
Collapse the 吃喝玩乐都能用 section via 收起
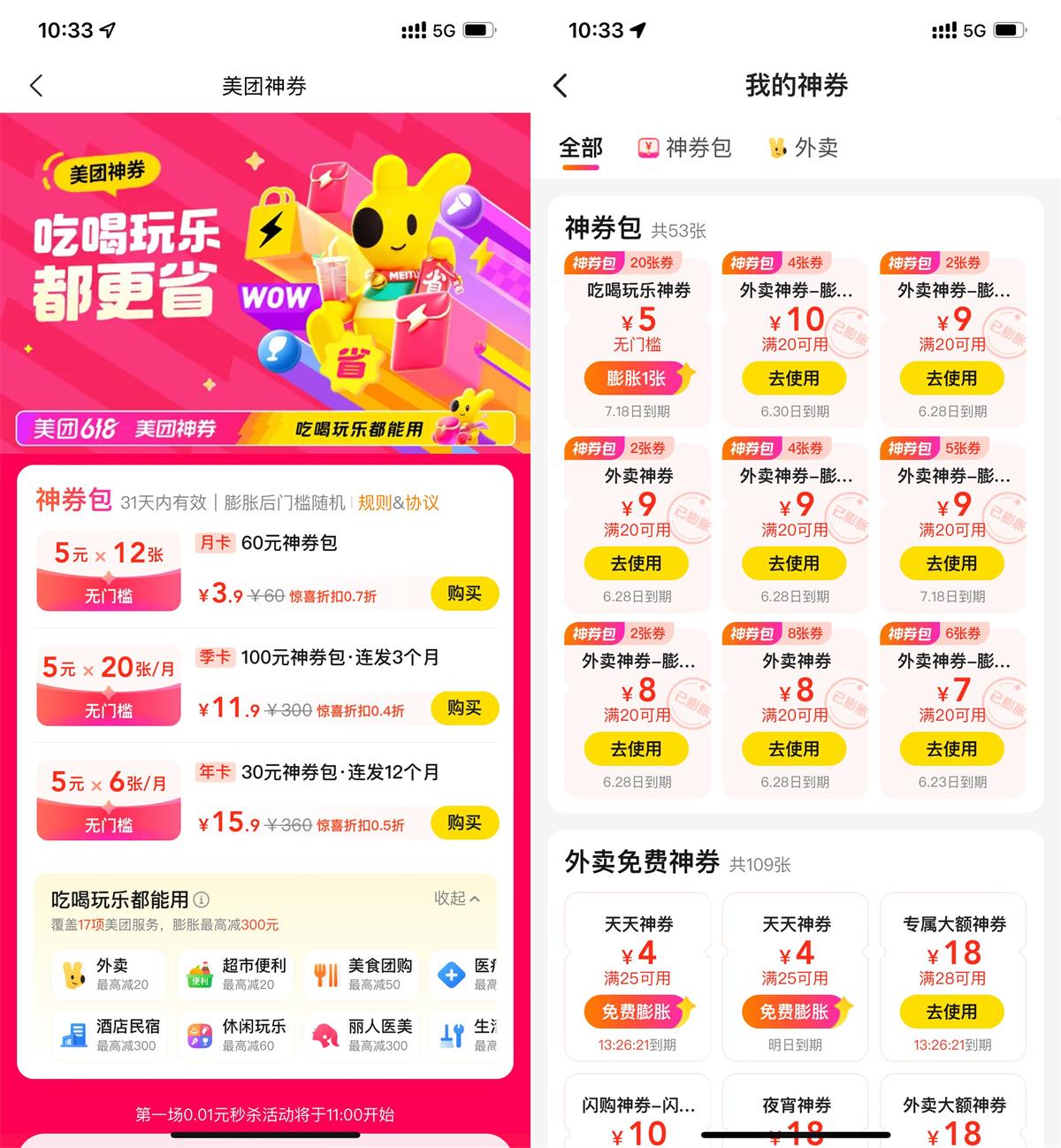[457, 899]
